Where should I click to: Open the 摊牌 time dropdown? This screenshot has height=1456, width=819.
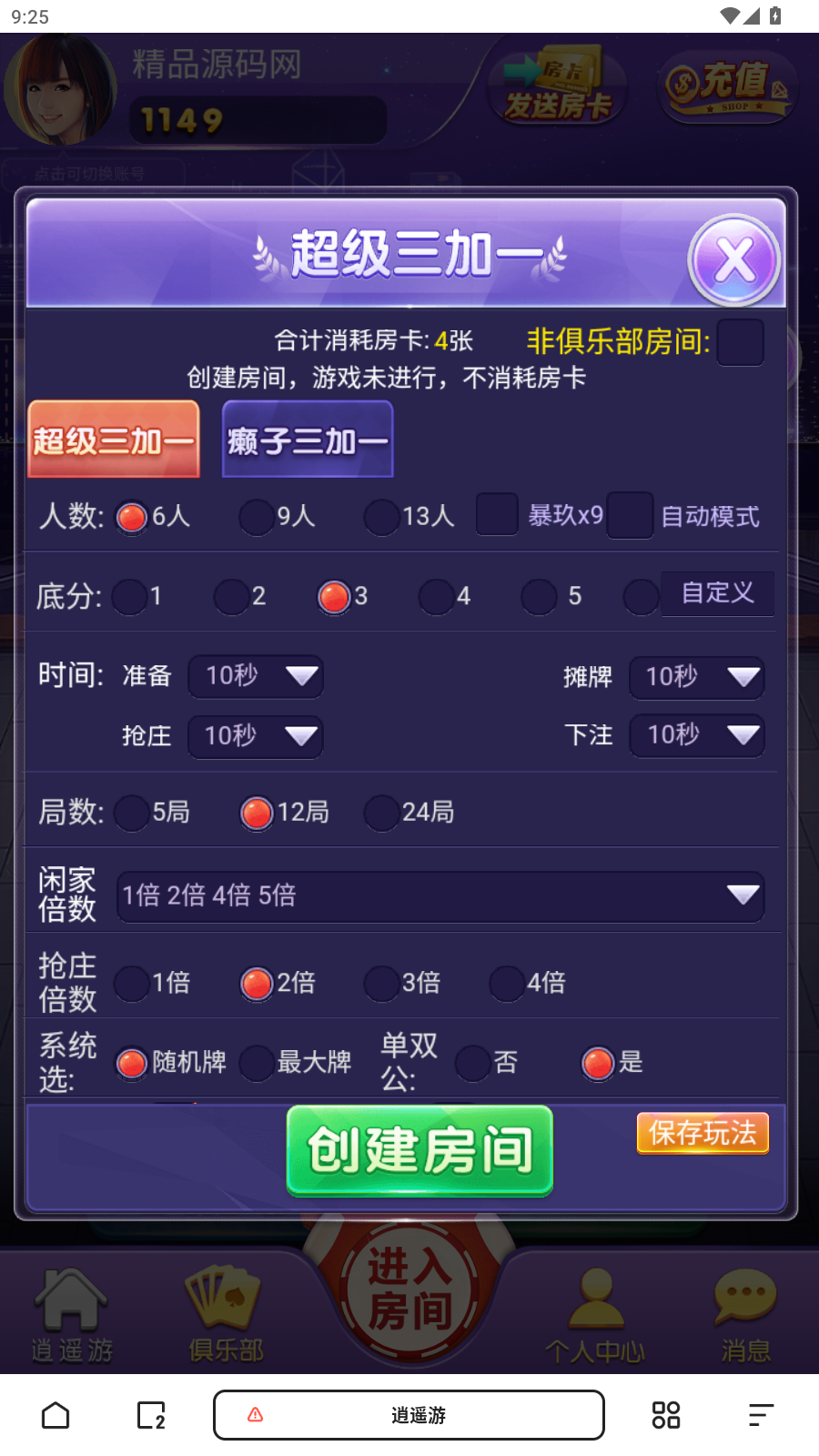(697, 677)
